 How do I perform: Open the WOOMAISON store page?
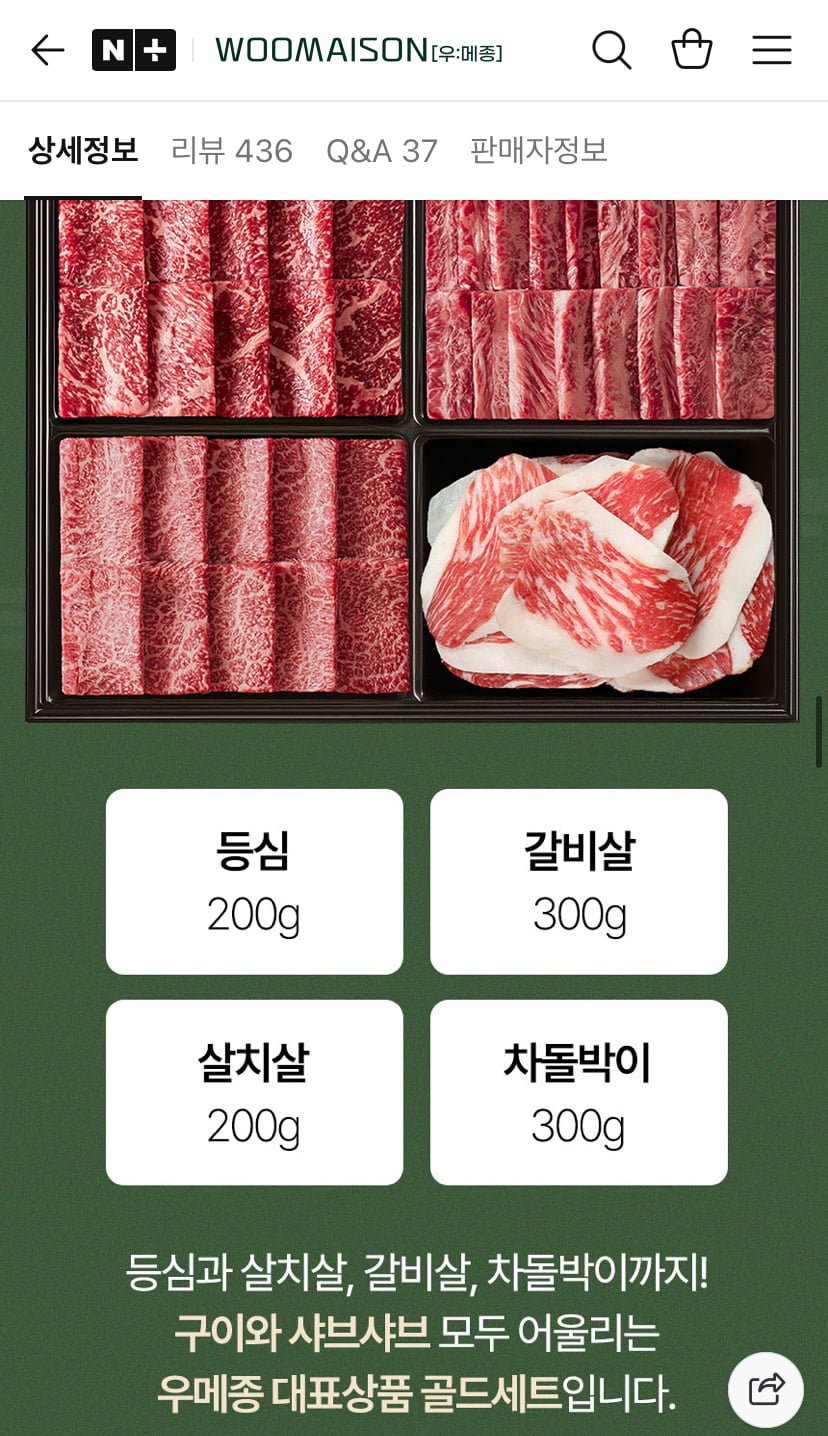coord(358,50)
